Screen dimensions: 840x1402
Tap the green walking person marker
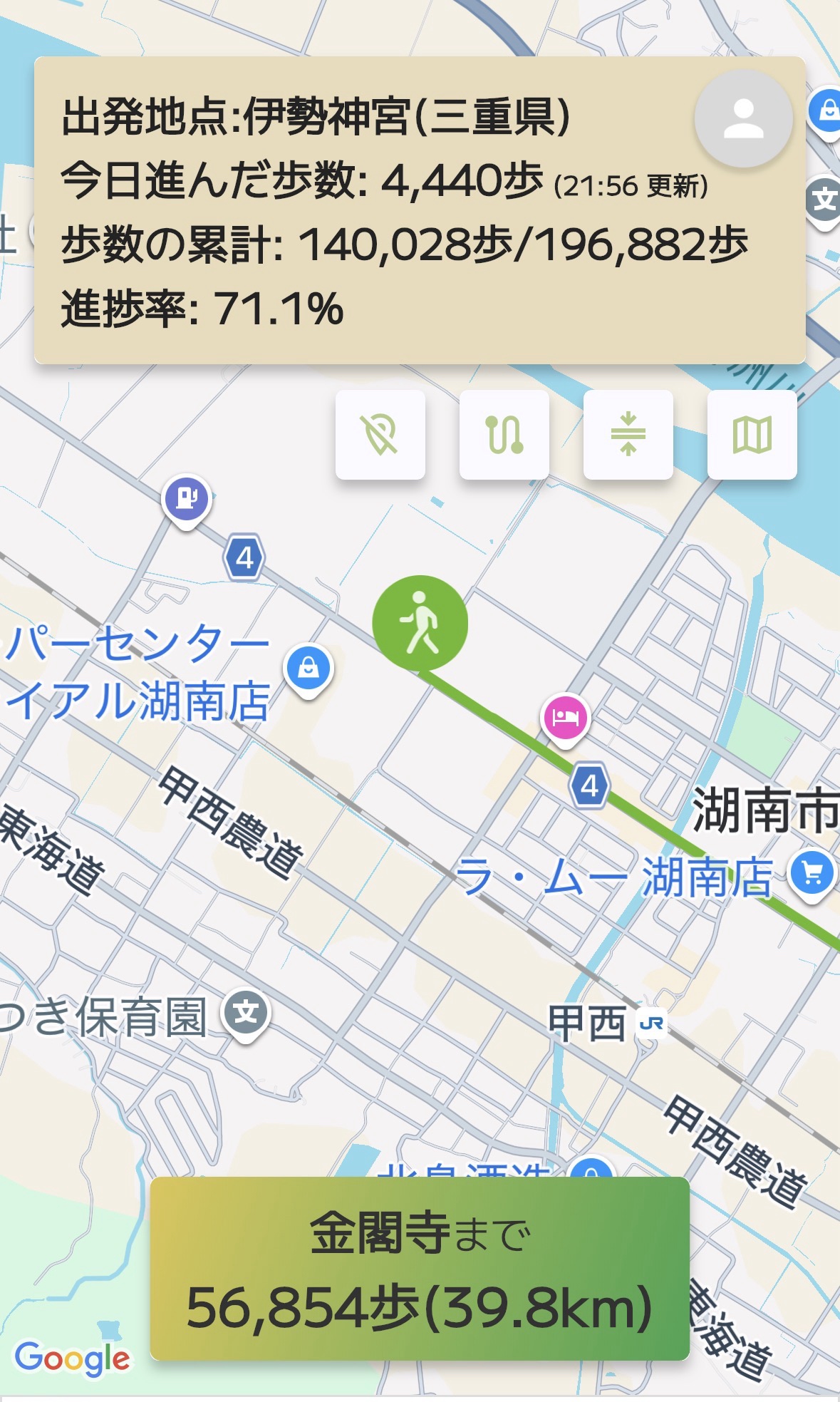(x=420, y=623)
